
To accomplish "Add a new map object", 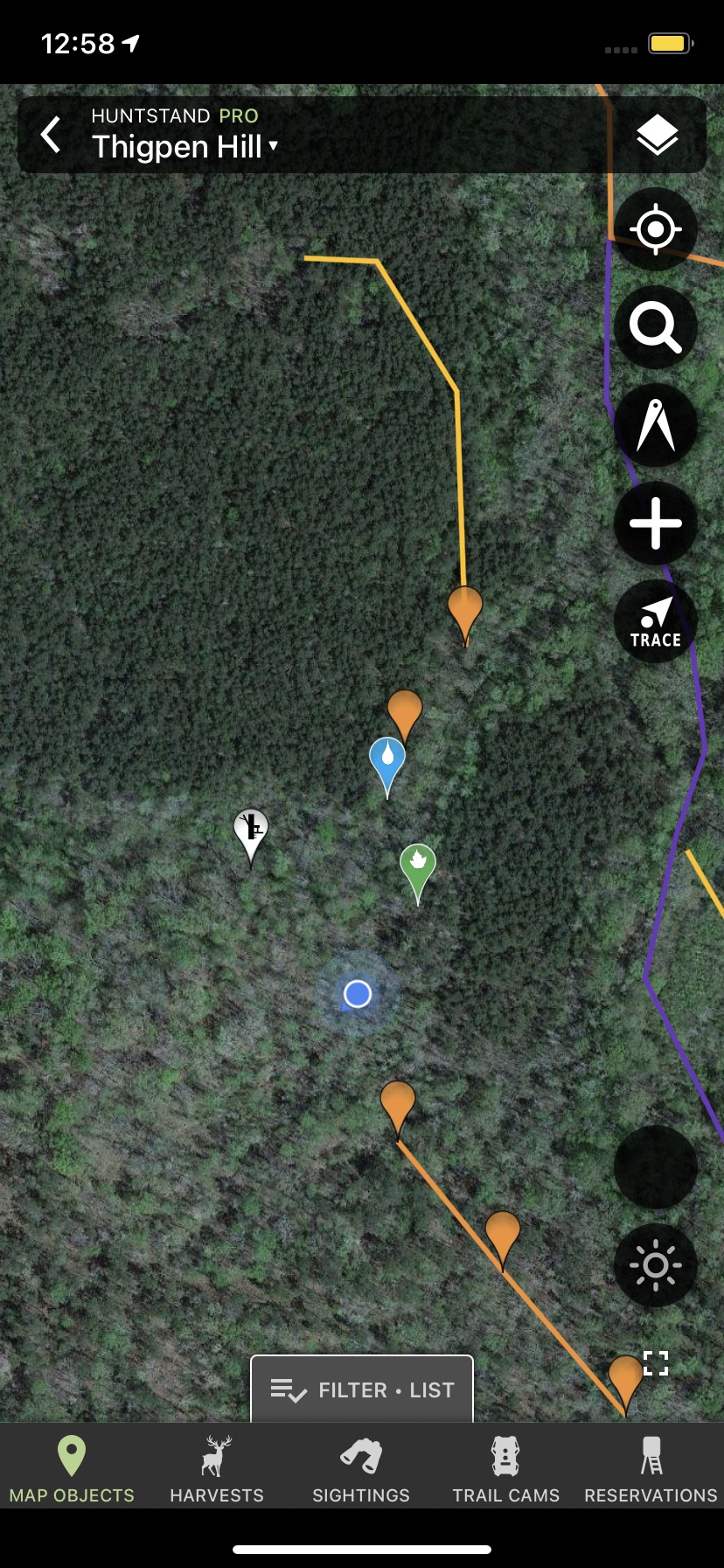I will point(656,523).
